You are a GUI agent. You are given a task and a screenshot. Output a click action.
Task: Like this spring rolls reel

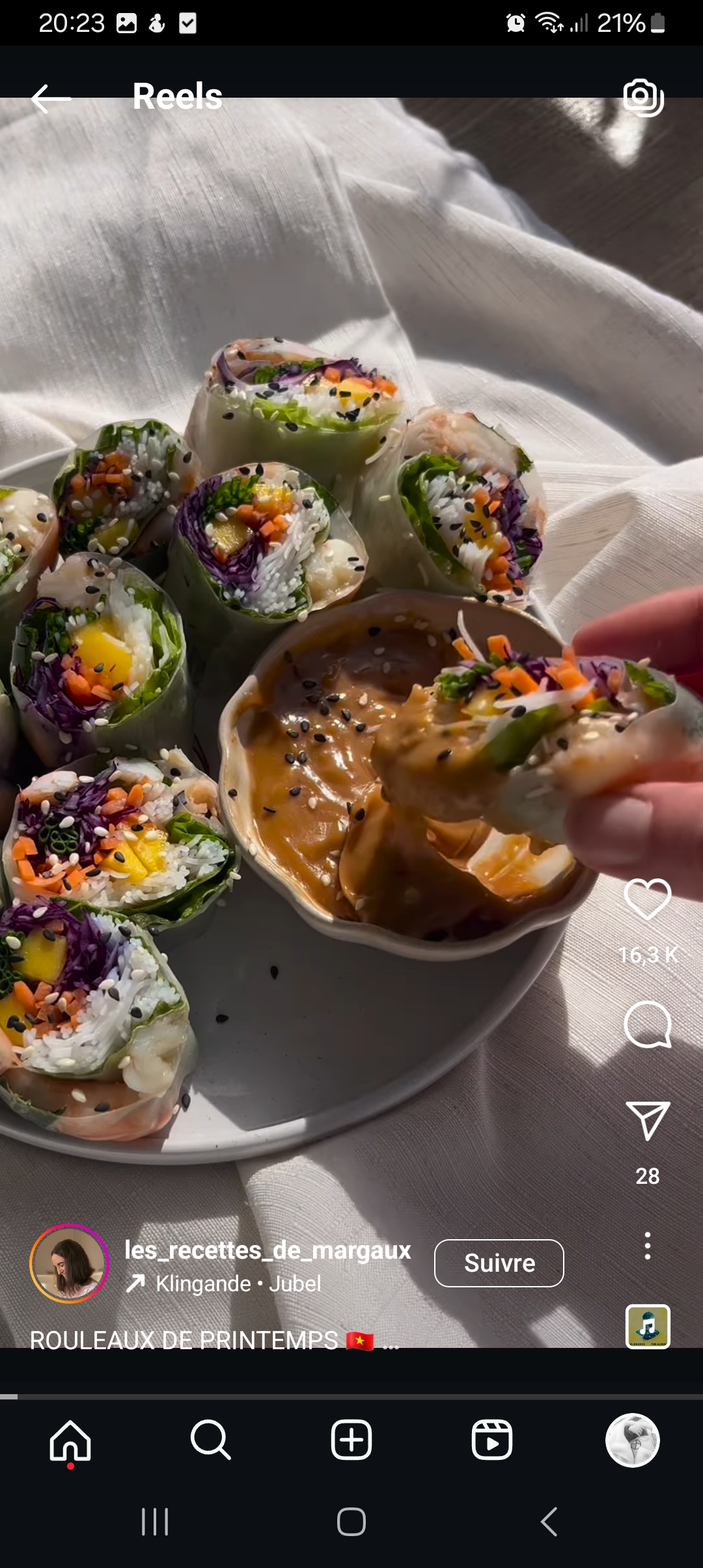[x=647, y=899]
